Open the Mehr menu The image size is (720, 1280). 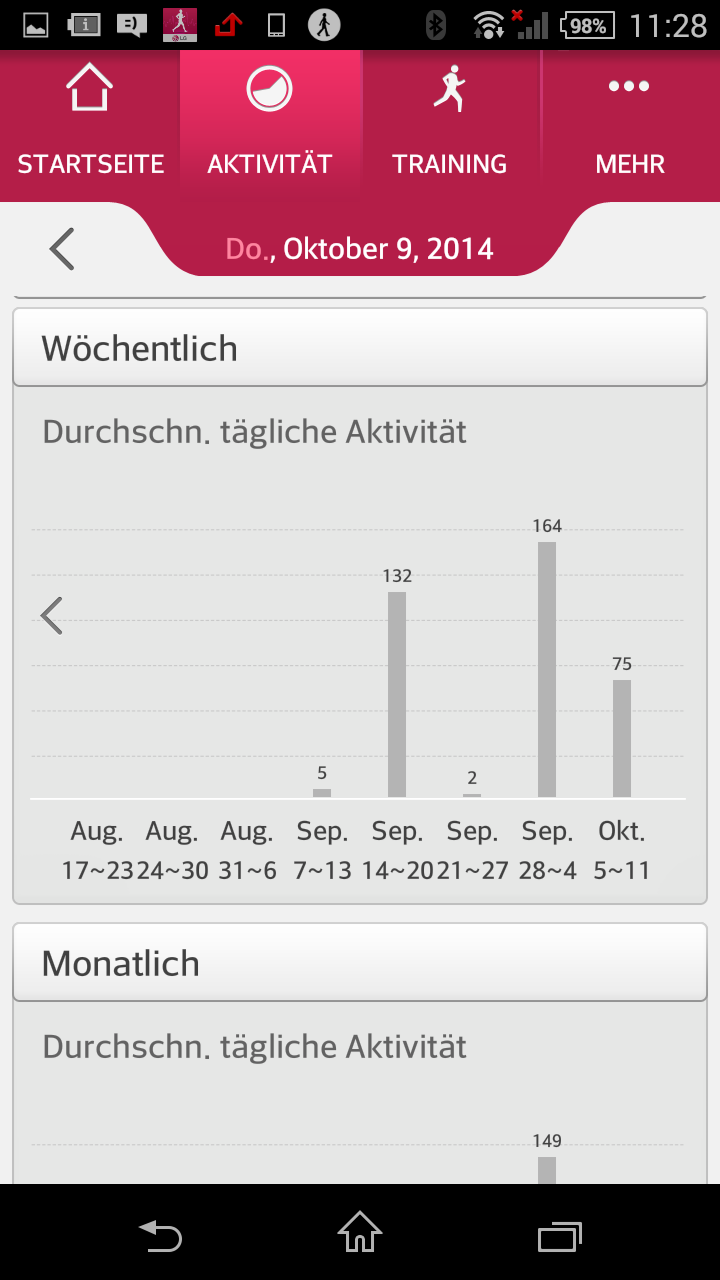(x=630, y=125)
